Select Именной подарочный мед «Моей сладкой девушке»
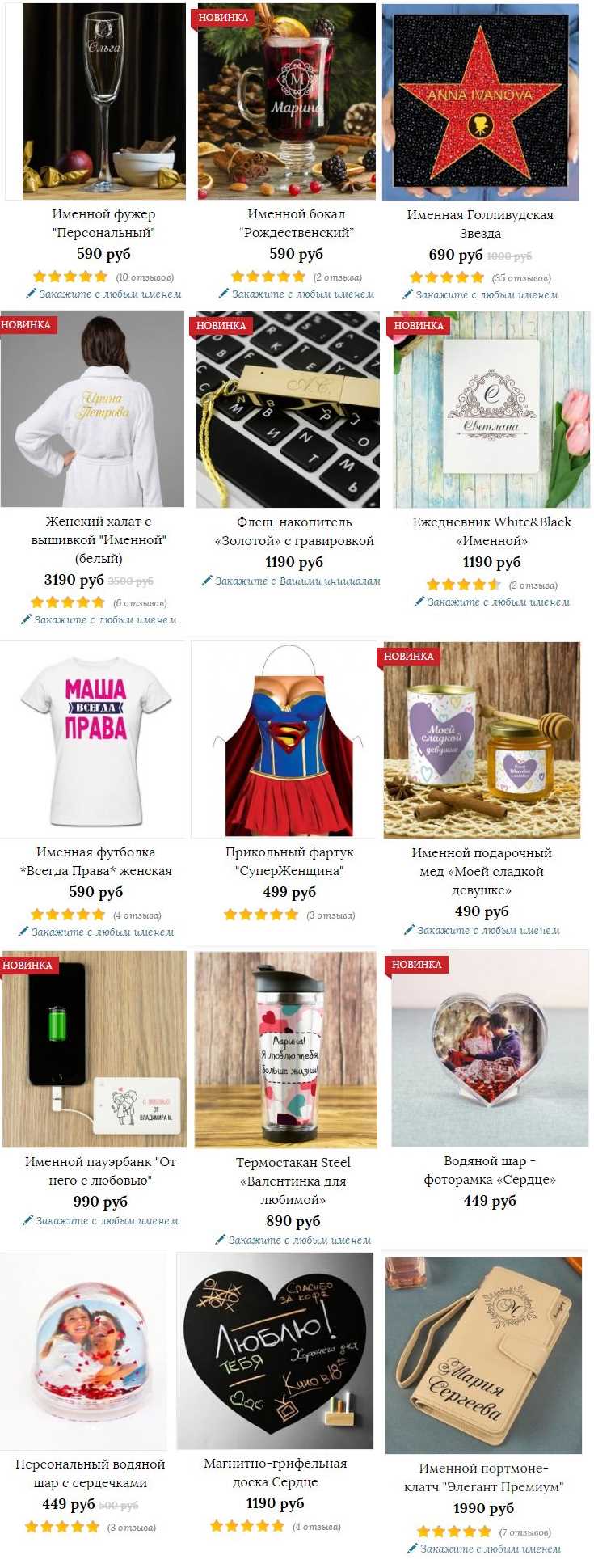The height and width of the screenshot is (1568, 594). 482,871
